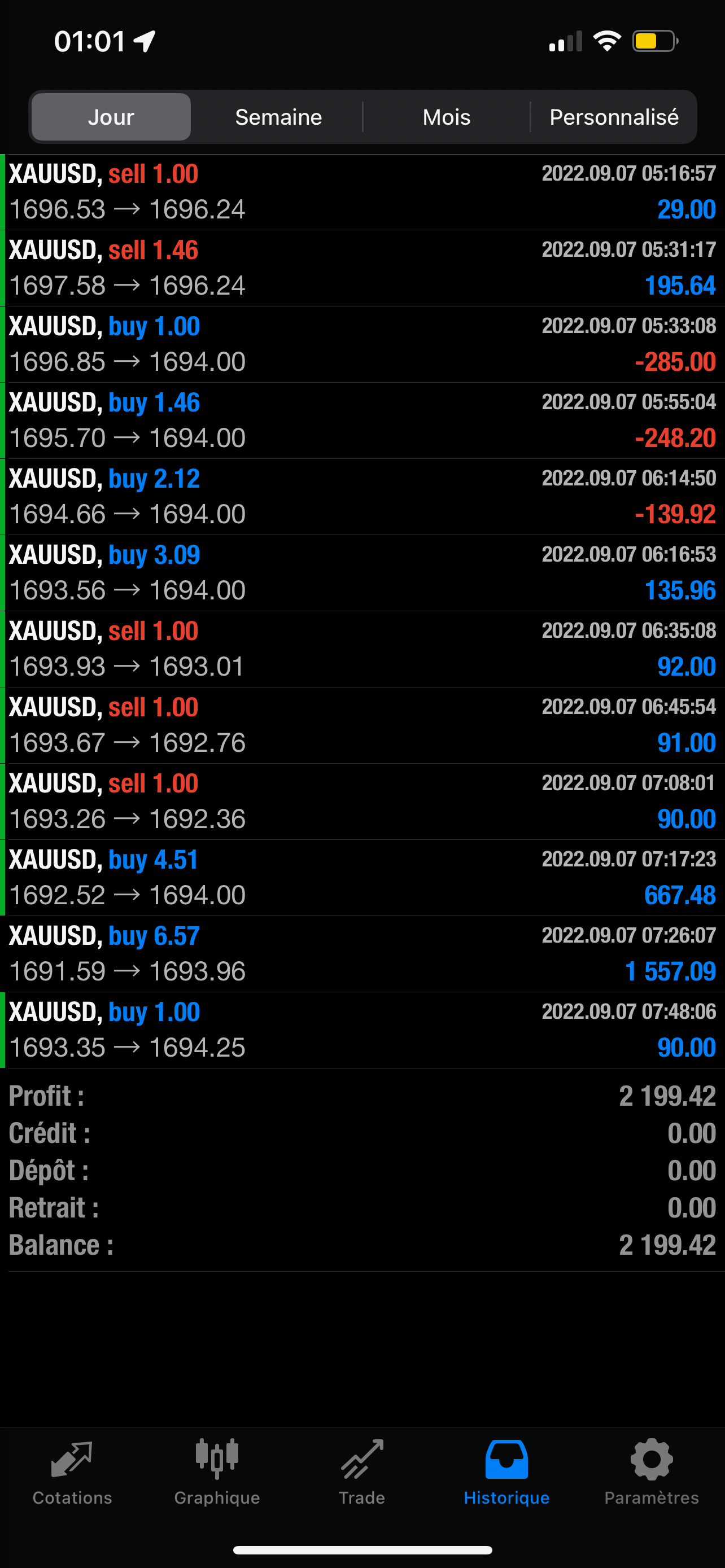
Task: Expand the buy 1.00 trade at 07:48:06
Action: tap(362, 1030)
